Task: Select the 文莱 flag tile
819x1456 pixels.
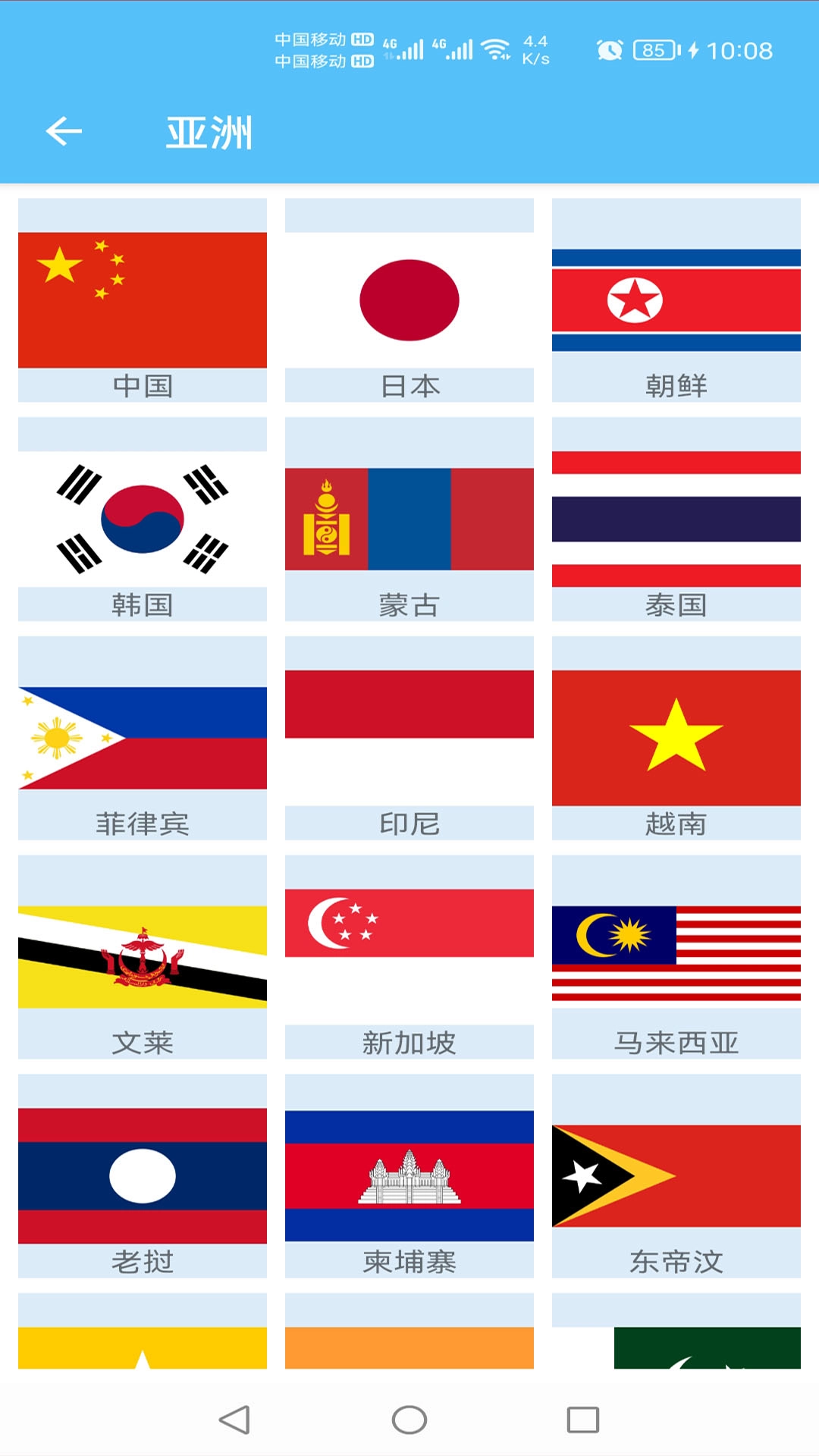Action: click(143, 957)
